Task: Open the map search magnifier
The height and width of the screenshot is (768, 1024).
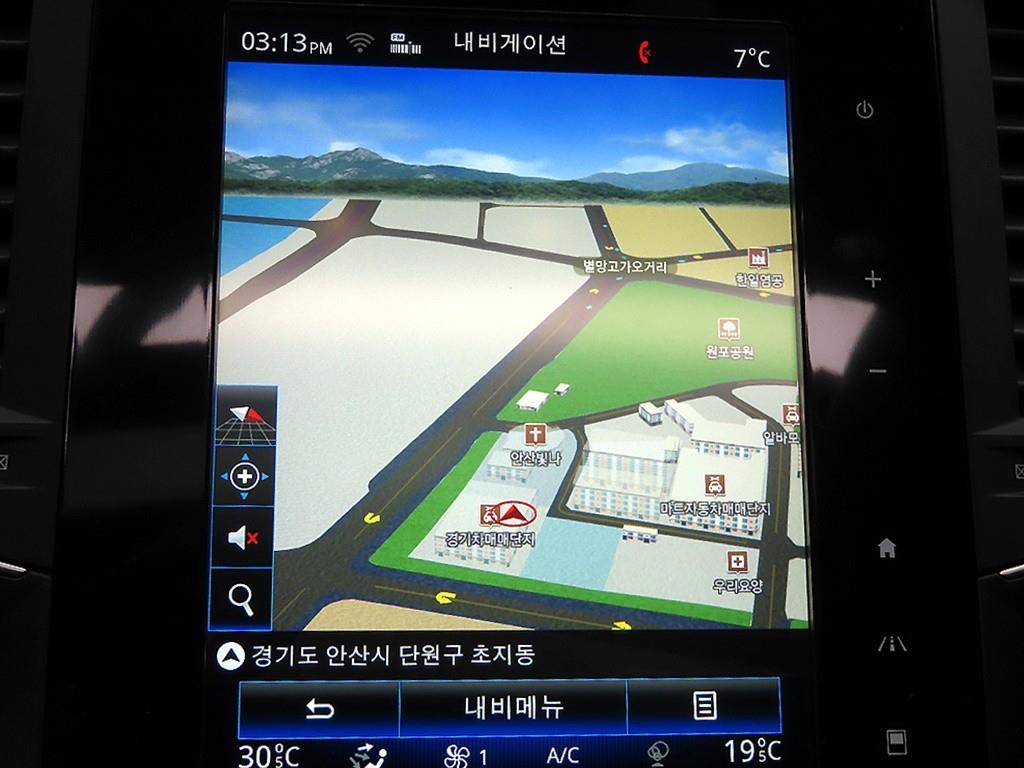Action: pos(242,598)
